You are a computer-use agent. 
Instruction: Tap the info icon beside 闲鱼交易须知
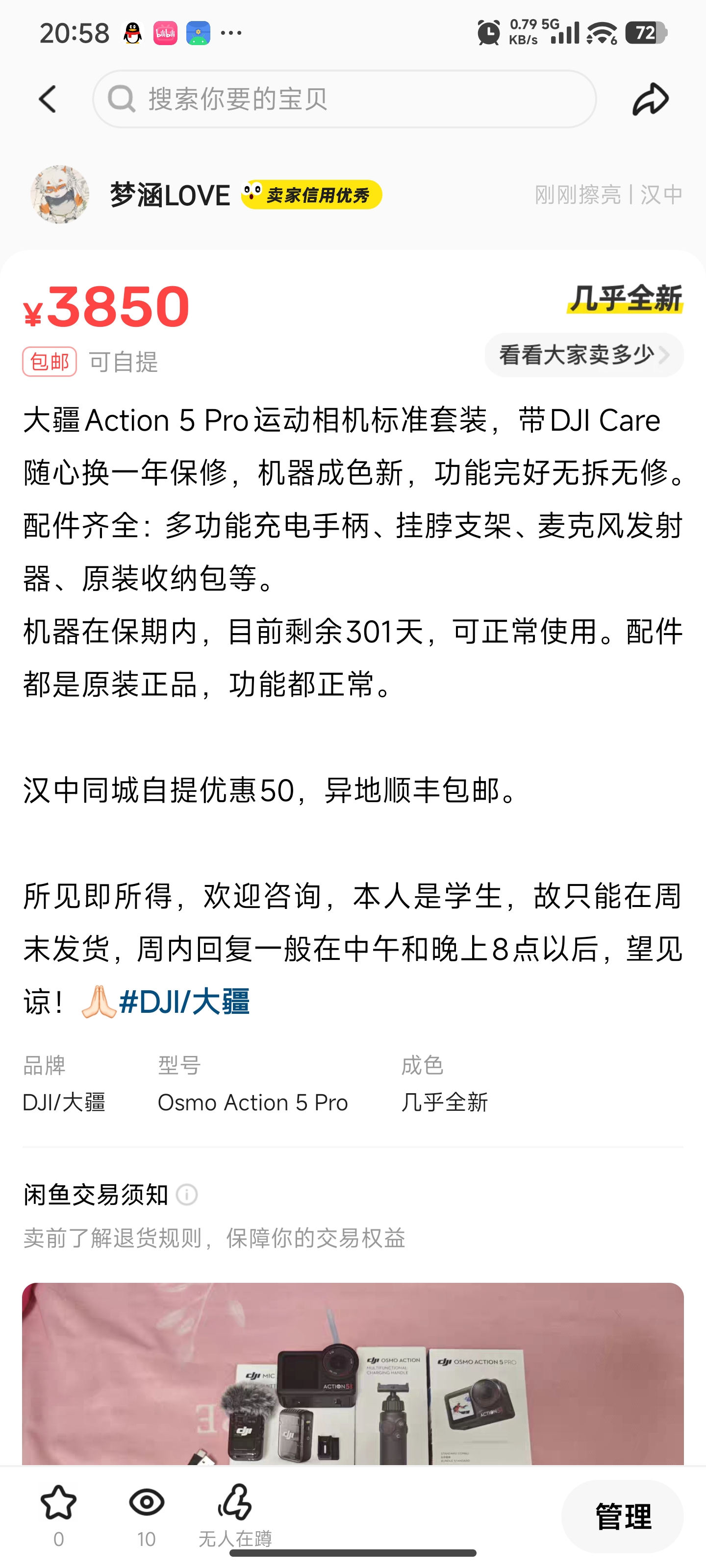[187, 1194]
